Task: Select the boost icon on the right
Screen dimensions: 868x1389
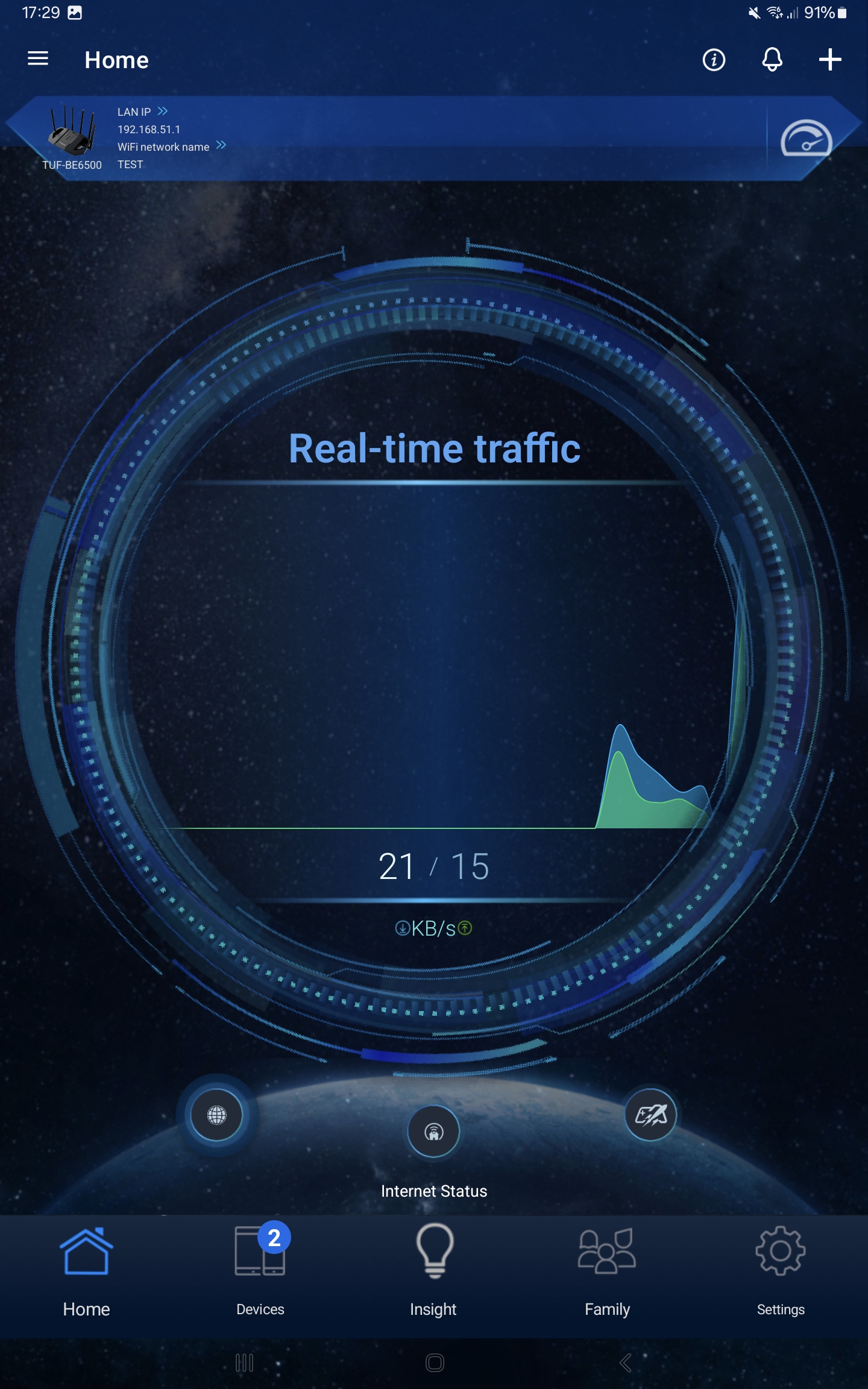Action: coord(650,1115)
